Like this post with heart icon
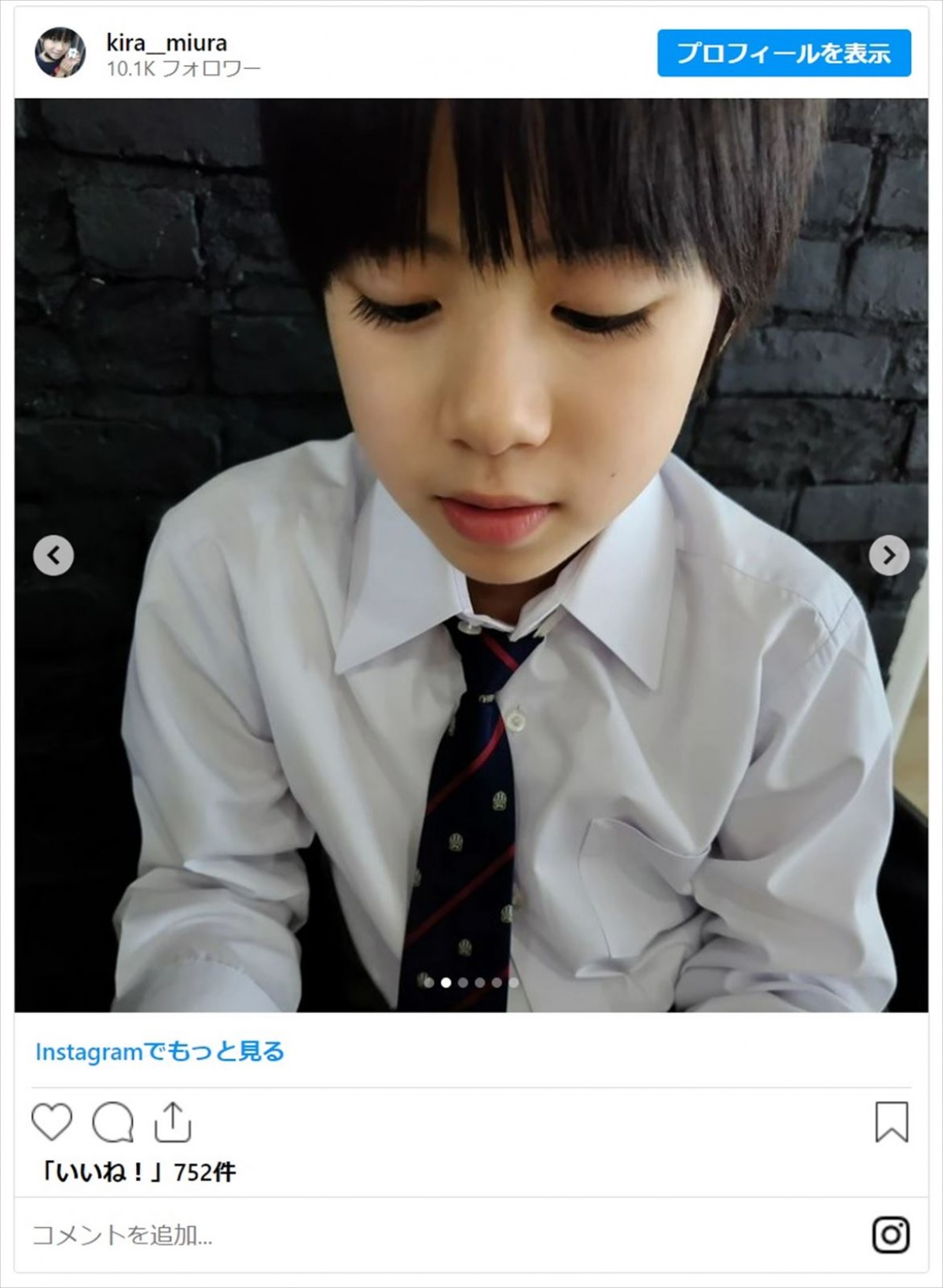 pos(52,1121)
